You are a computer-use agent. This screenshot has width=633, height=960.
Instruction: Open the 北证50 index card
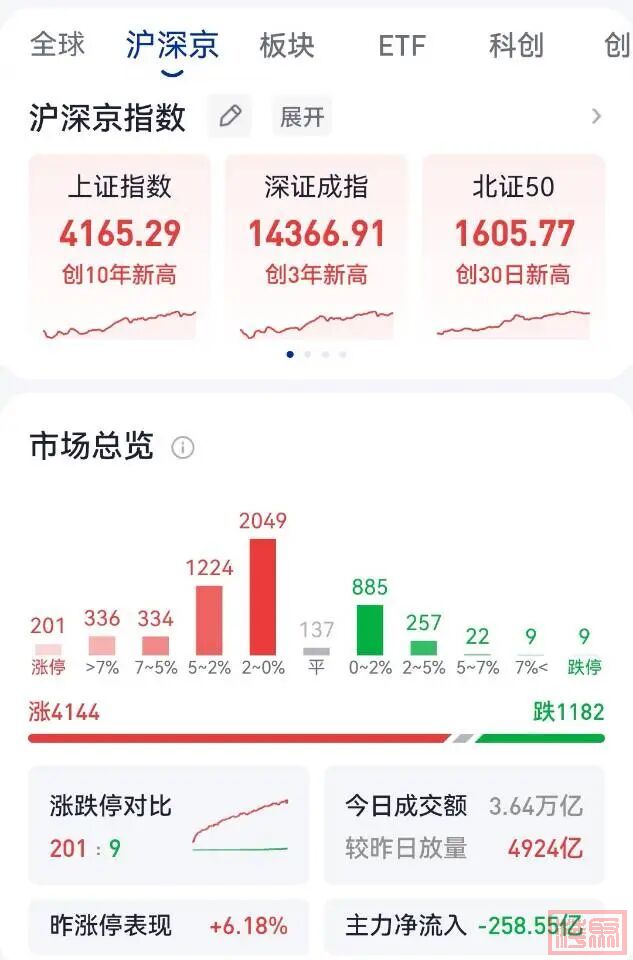pos(513,247)
